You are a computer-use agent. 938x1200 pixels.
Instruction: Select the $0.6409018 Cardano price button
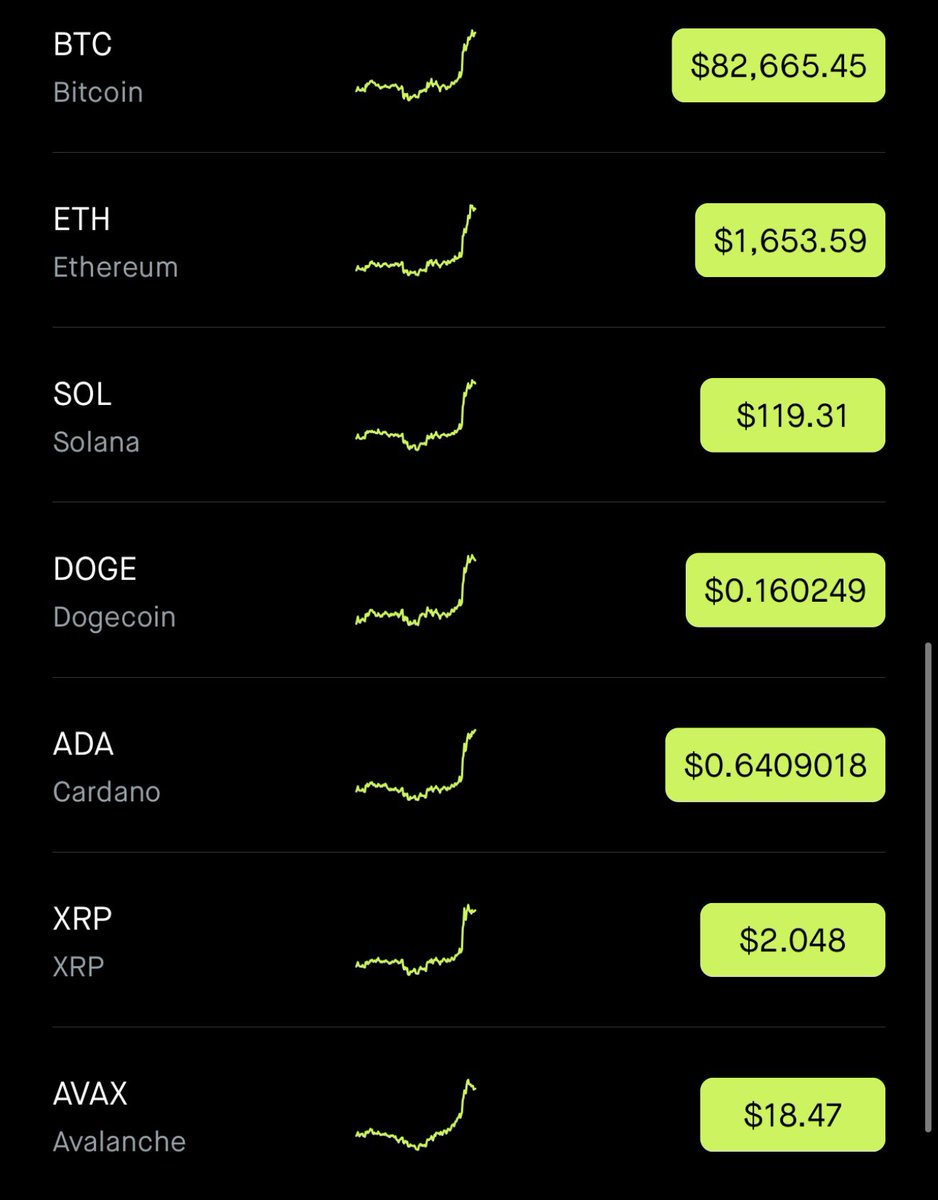point(775,765)
